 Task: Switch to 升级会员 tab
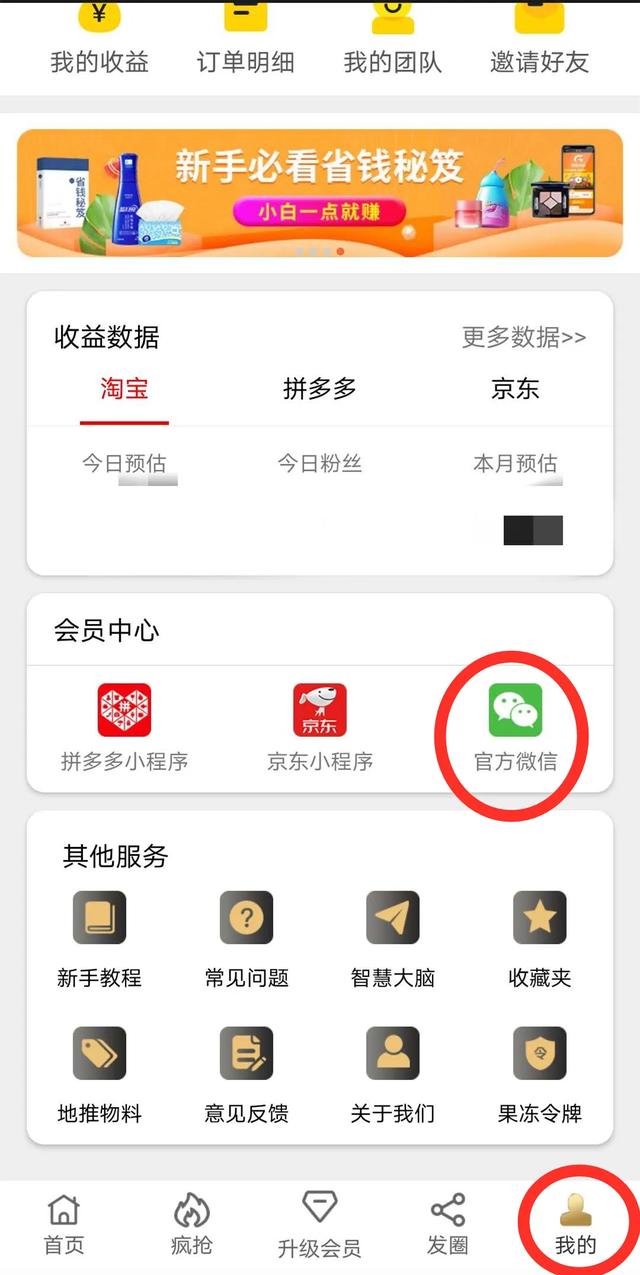(320, 1224)
